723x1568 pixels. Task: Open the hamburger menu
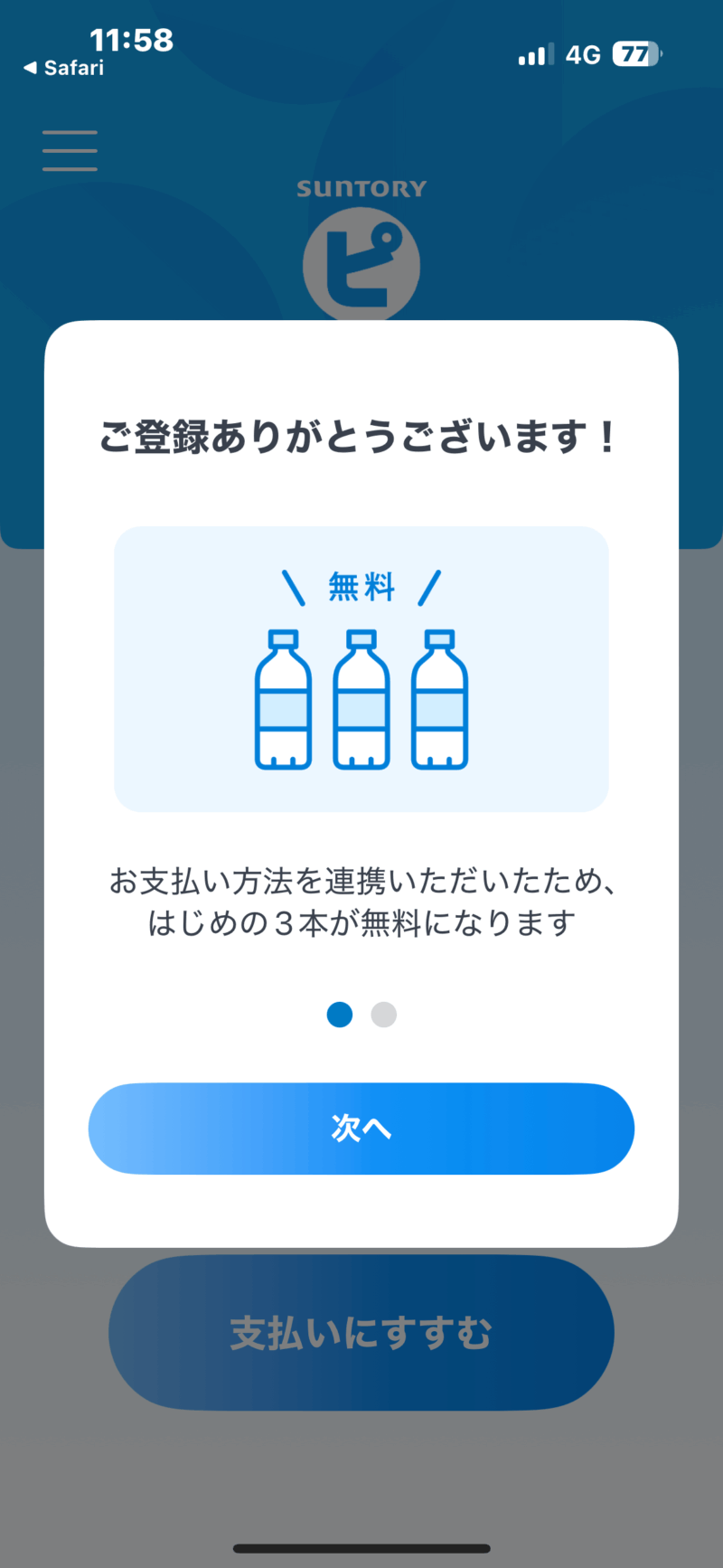pyautogui.click(x=70, y=150)
